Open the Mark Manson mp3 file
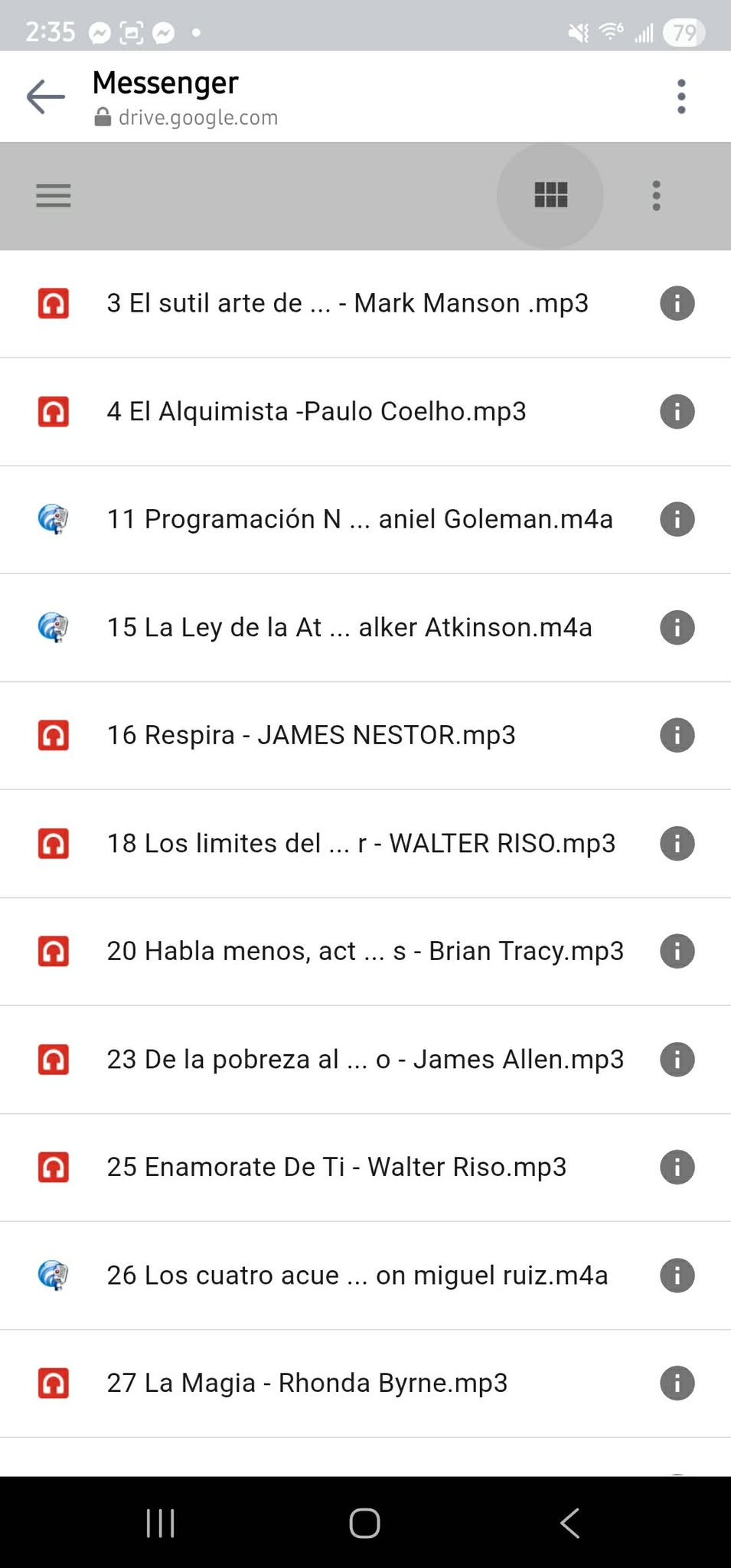 348,303
